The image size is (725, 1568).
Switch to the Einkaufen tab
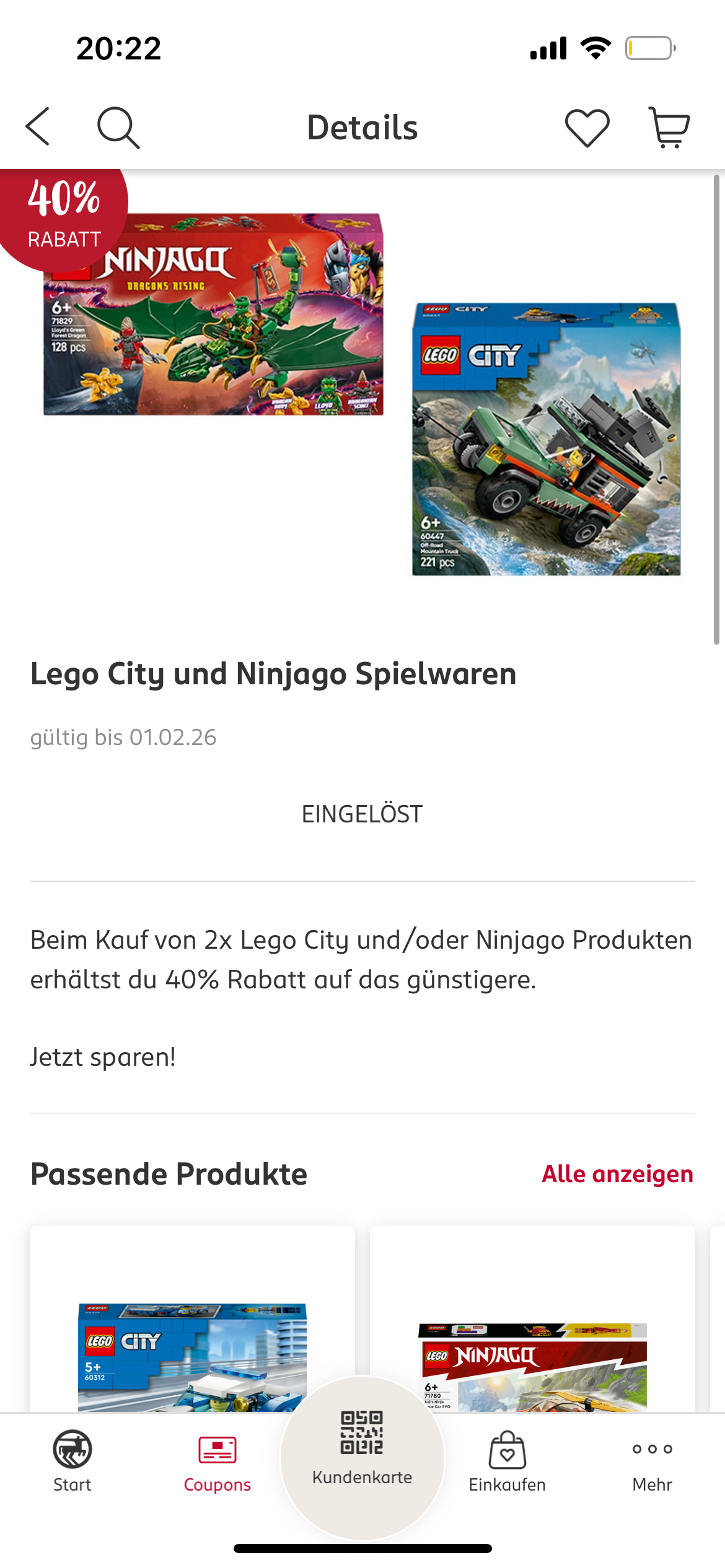pyautogui.click(x=507, y=1461)
